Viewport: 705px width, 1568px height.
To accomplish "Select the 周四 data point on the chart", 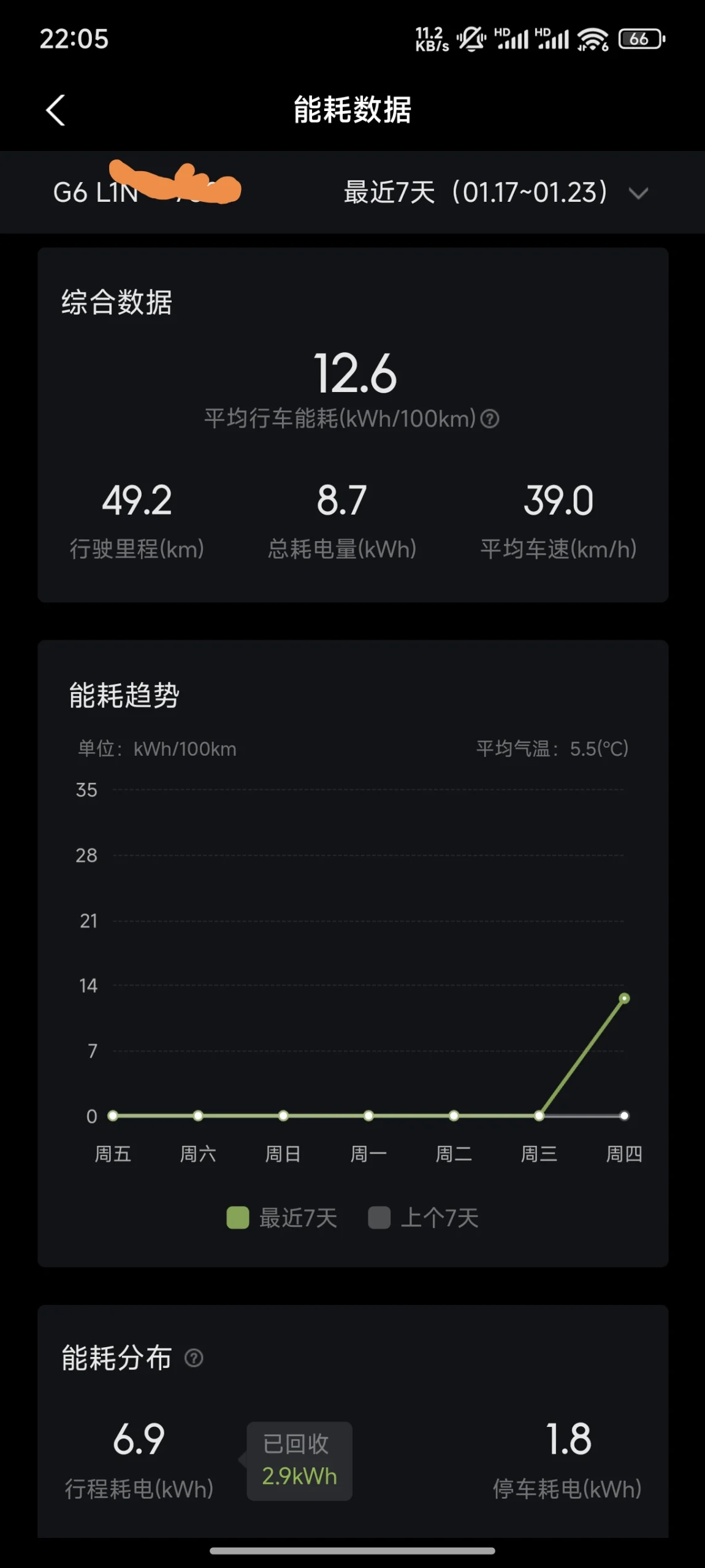I will 624,998.
